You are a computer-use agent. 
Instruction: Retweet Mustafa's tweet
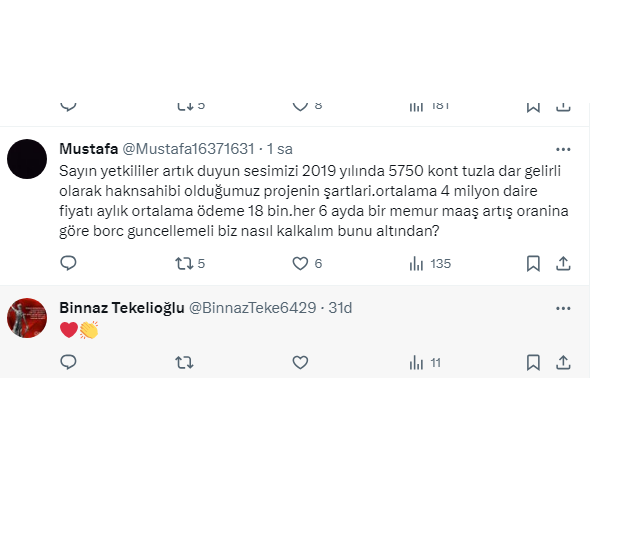point(184,264)
